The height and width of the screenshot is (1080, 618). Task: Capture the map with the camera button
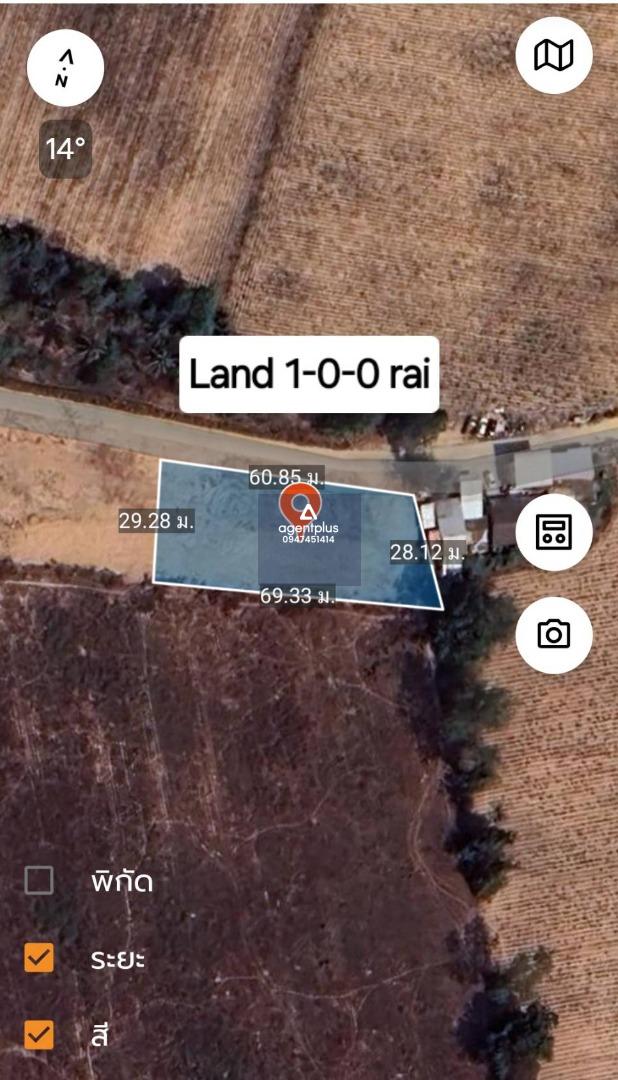554,634
